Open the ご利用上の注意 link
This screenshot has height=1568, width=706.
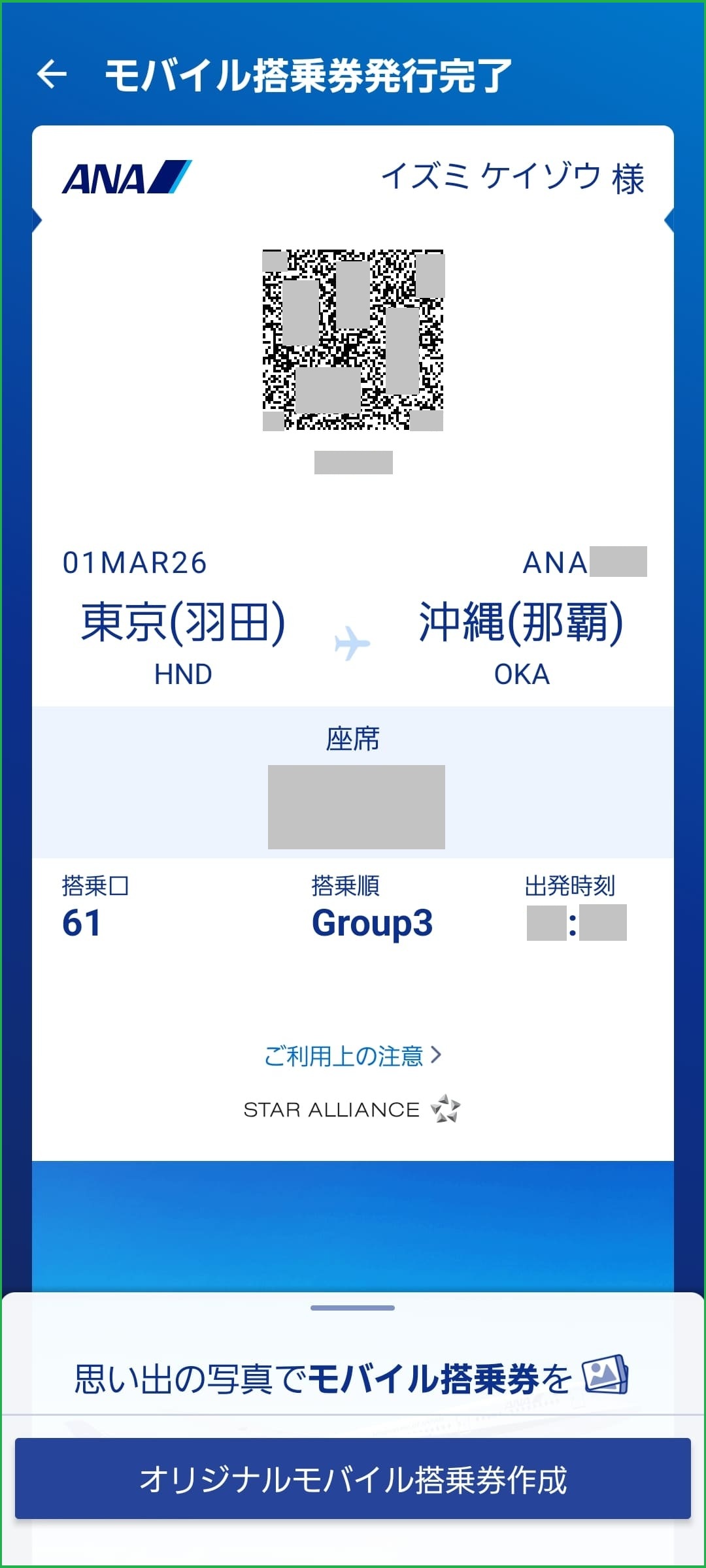point(352,1056)
